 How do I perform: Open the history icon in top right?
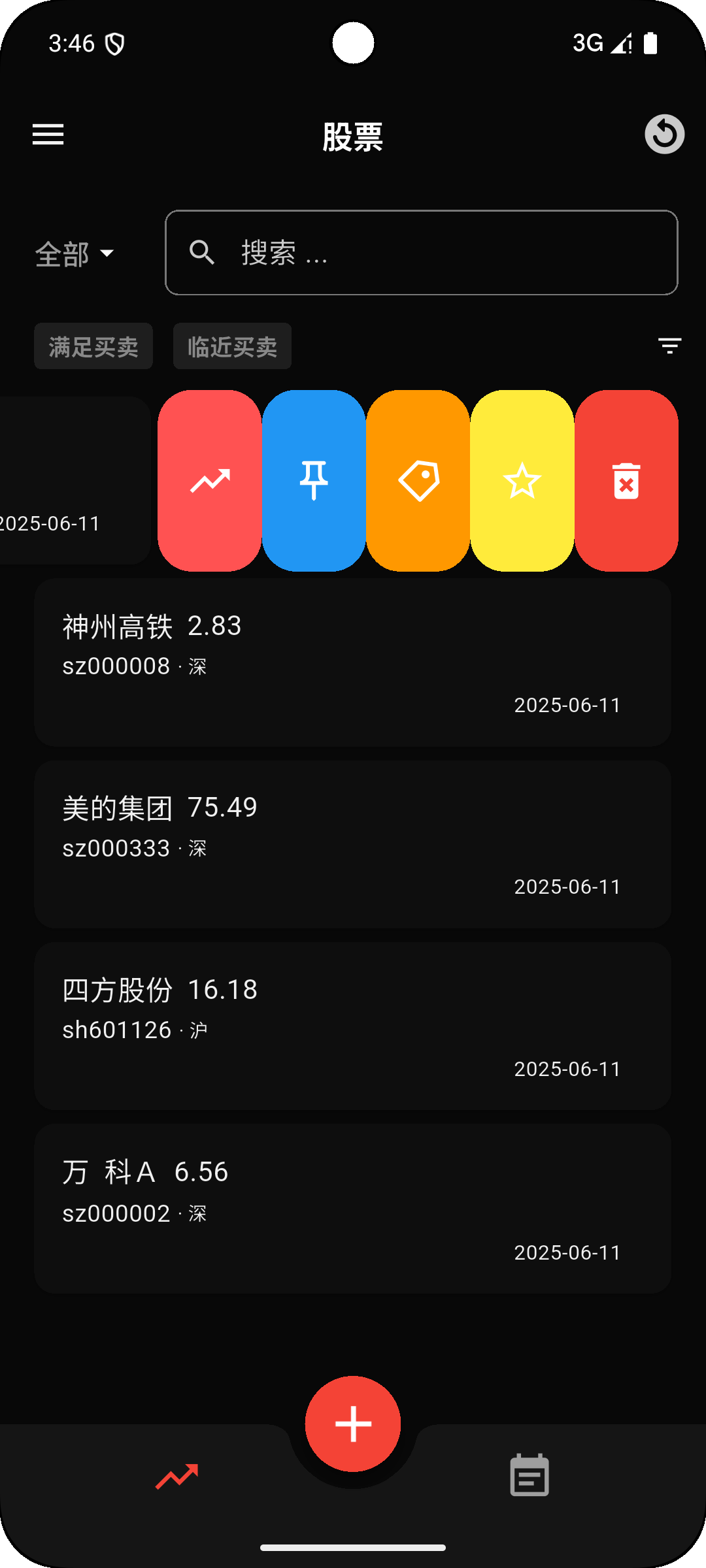tap(664, 135)
